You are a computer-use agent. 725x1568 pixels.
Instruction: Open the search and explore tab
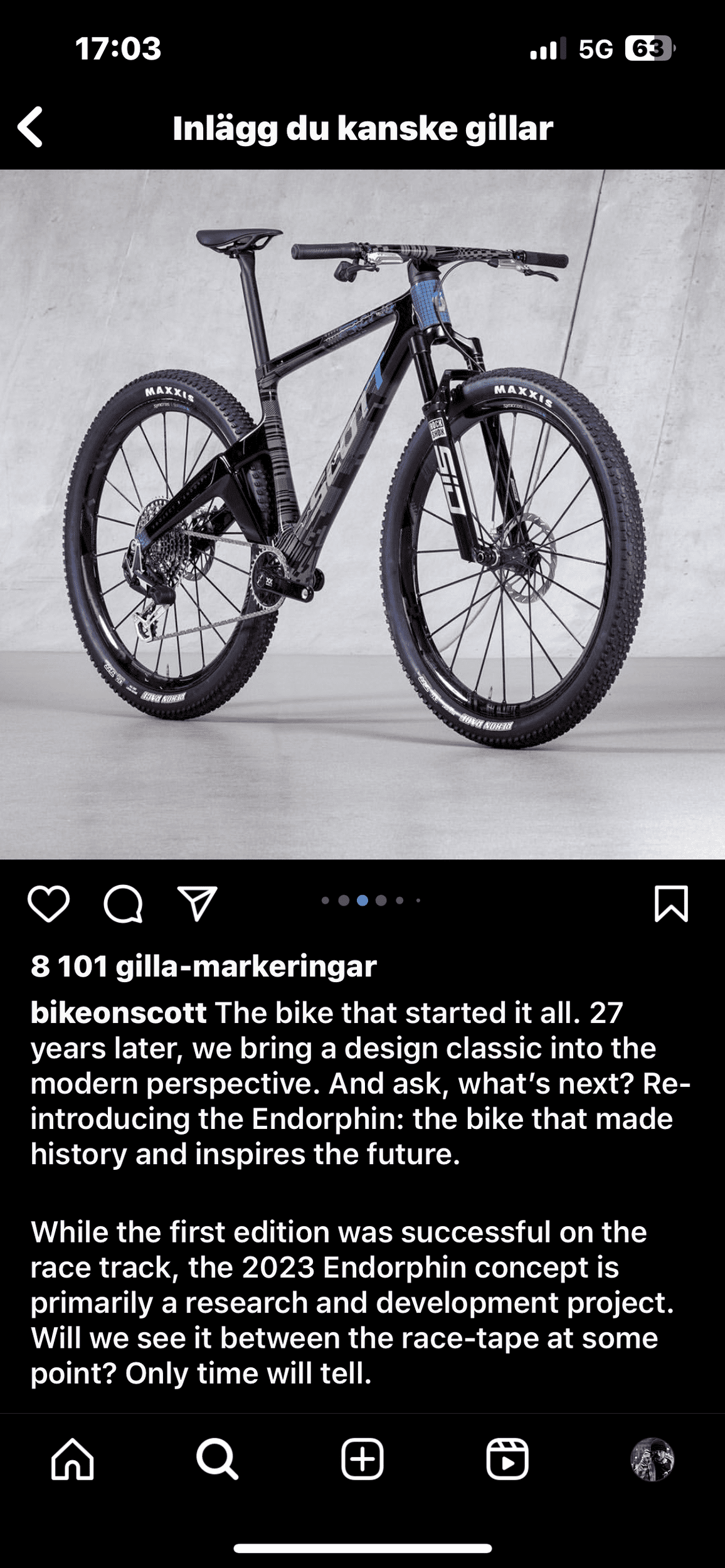click(217, 1459)
